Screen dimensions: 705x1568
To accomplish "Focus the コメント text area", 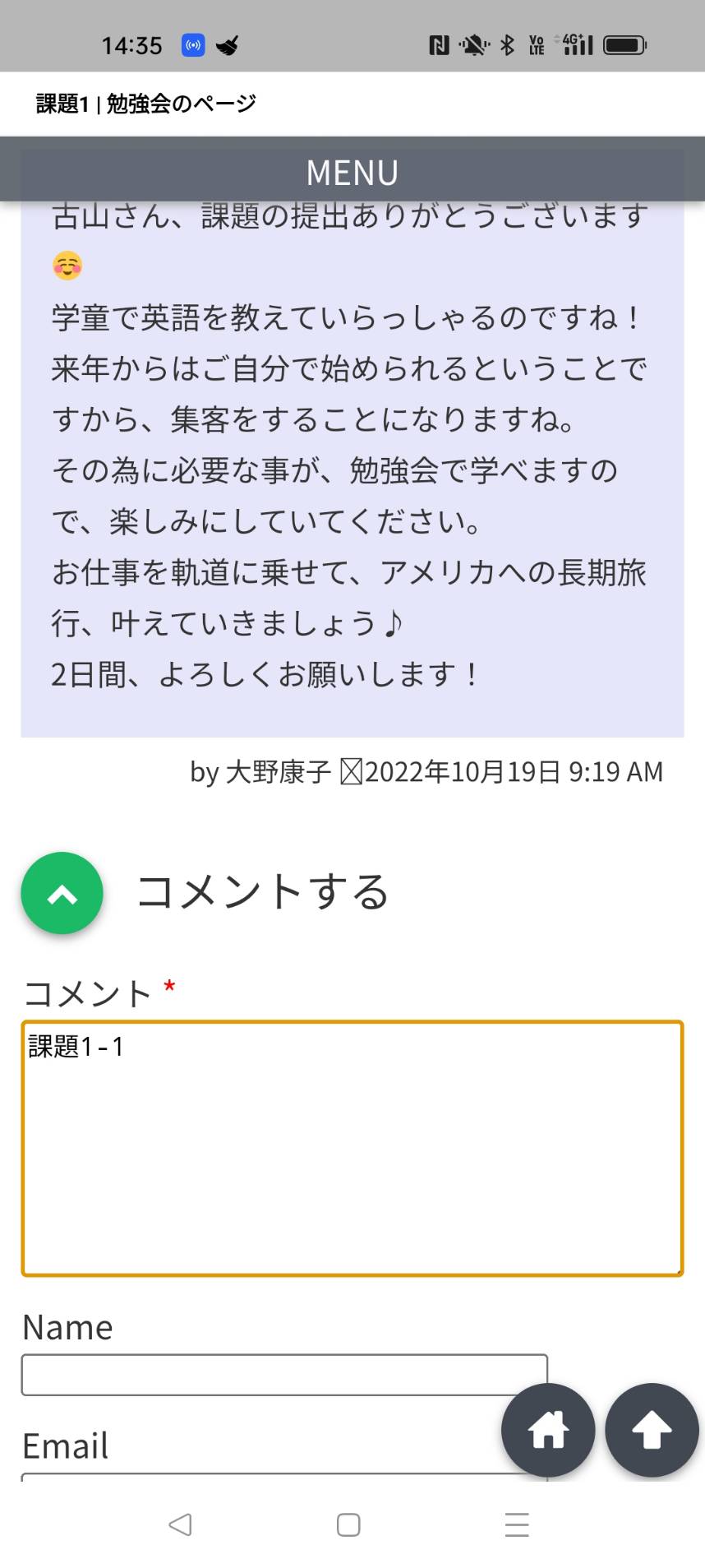I will (x=352, y=1148).
